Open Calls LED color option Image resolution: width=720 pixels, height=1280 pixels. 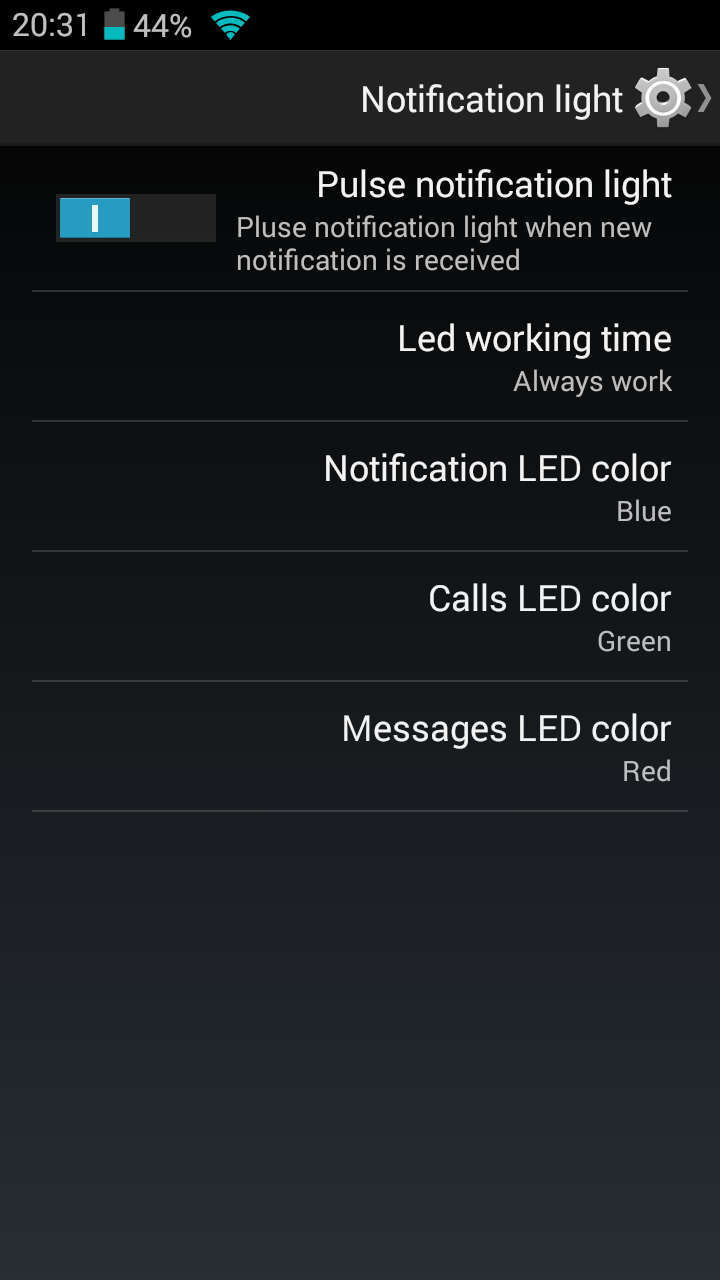(360, 617)
